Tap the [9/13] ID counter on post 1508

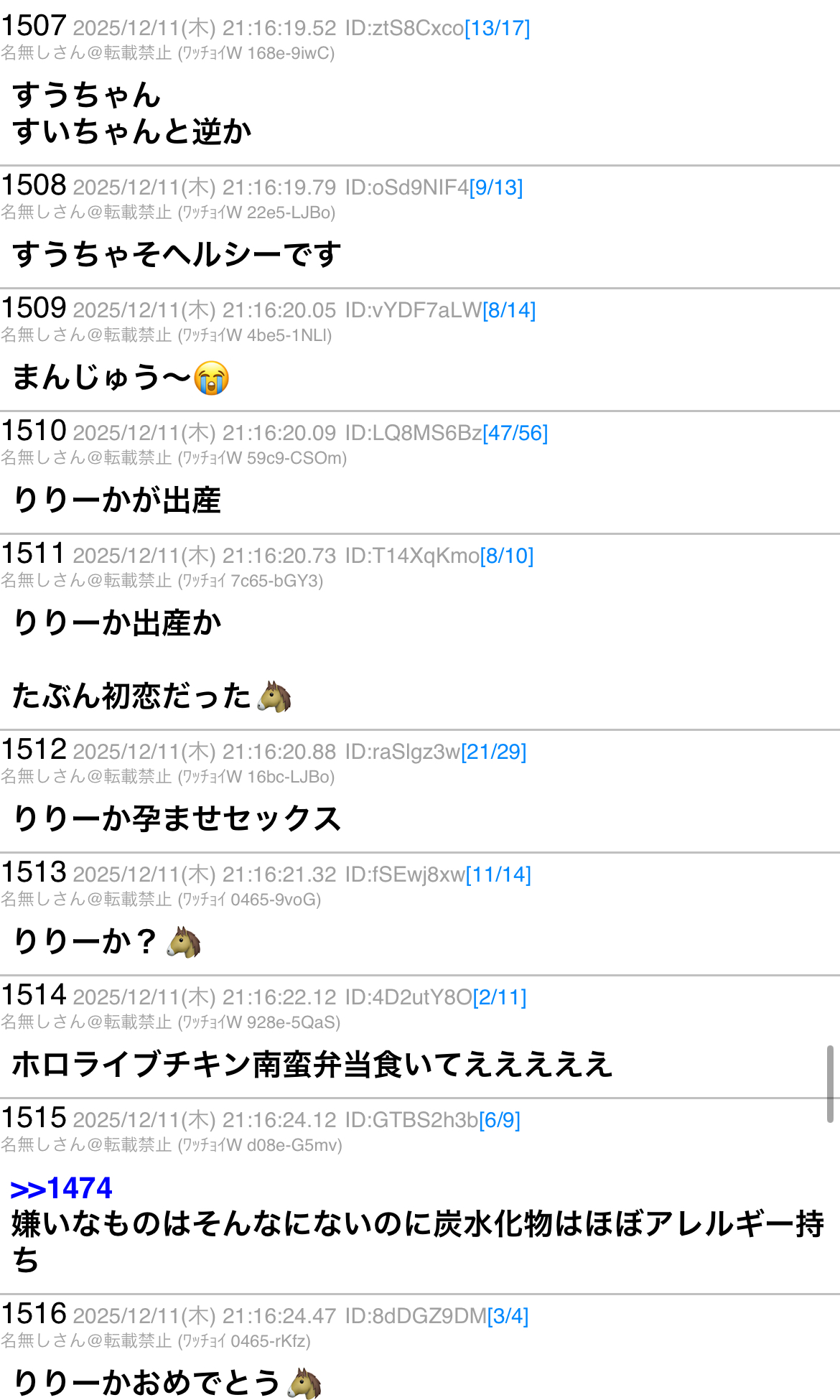(495, 188)
